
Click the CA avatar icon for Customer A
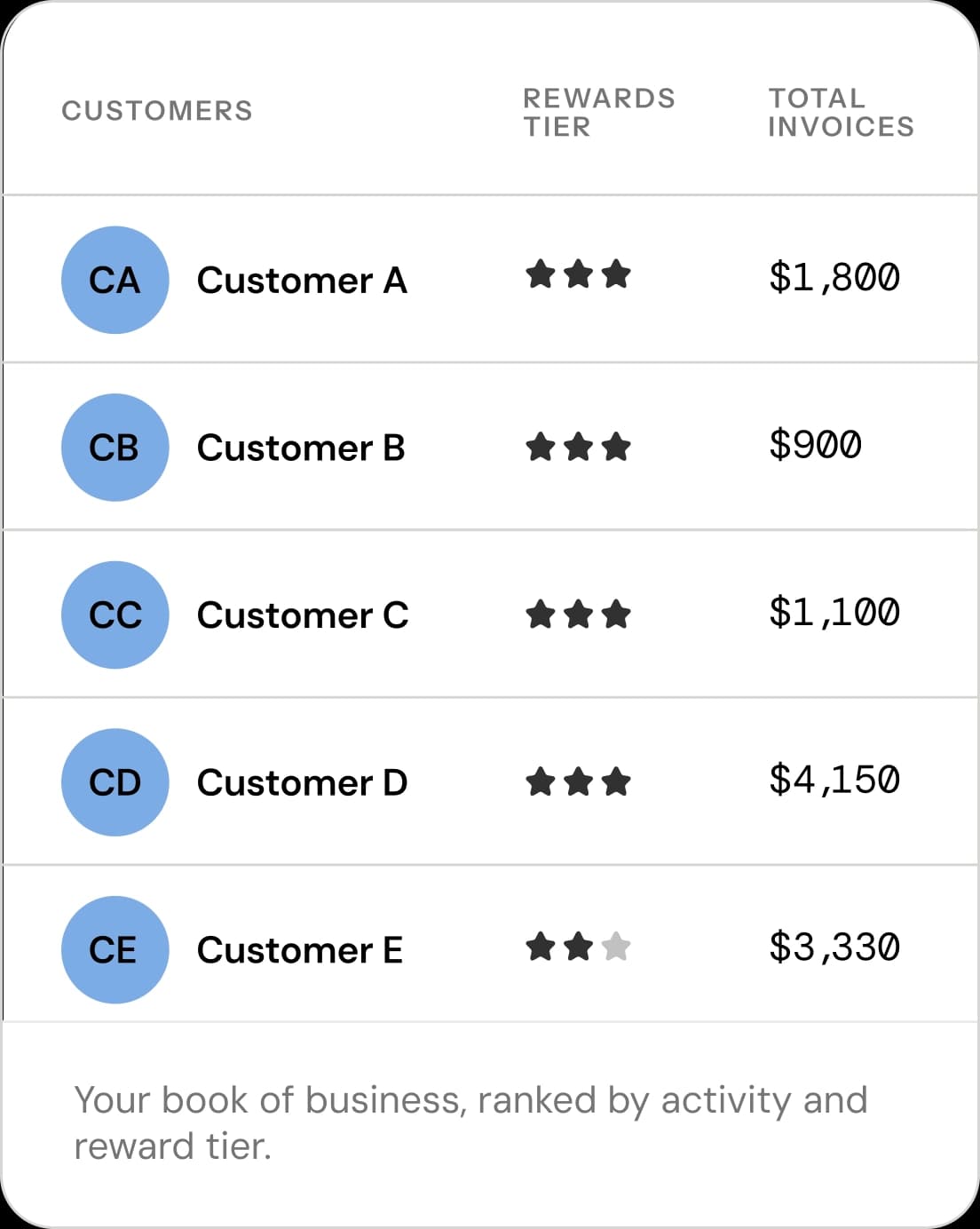coord(115,279)
